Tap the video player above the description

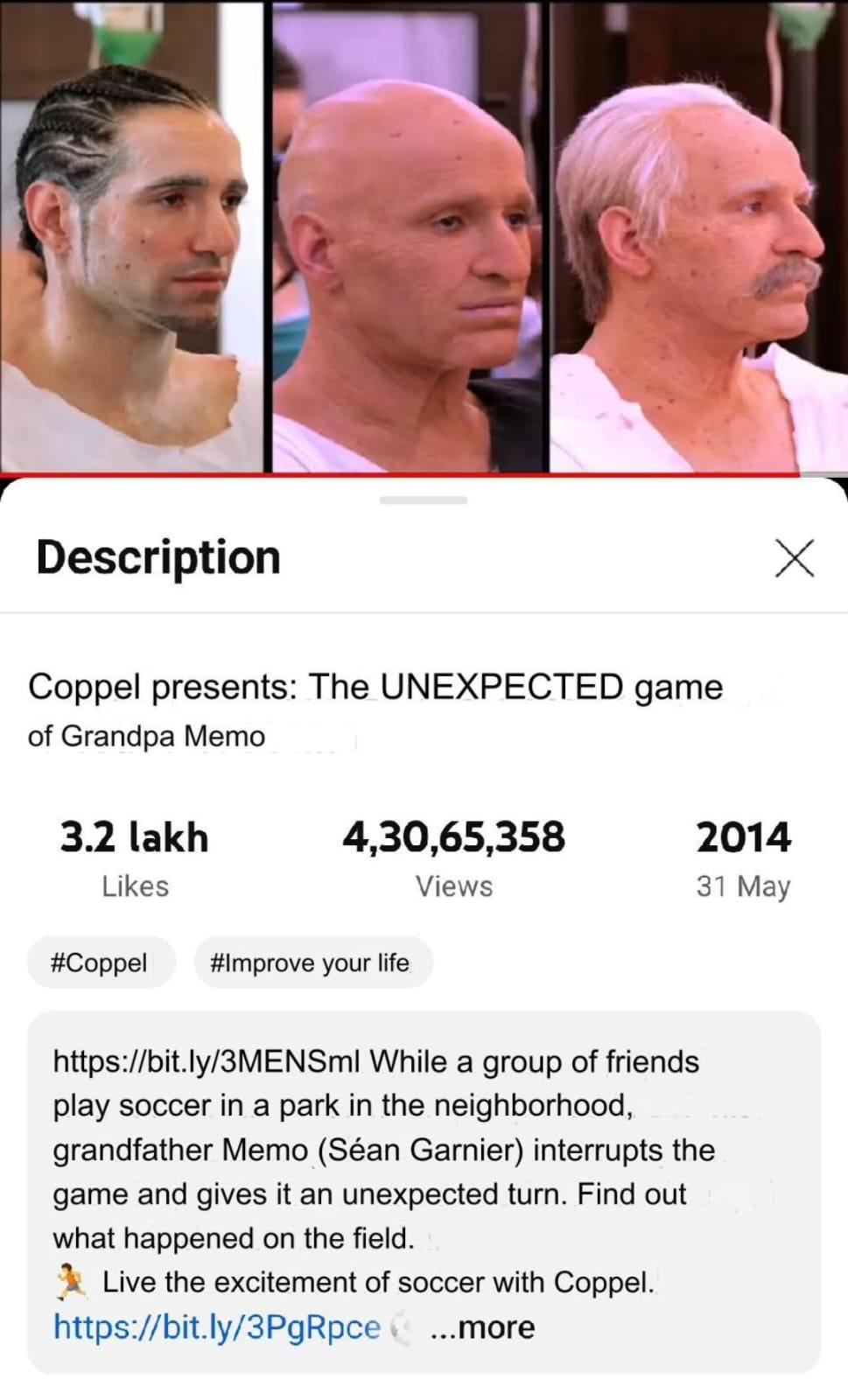tap(424, 236)
